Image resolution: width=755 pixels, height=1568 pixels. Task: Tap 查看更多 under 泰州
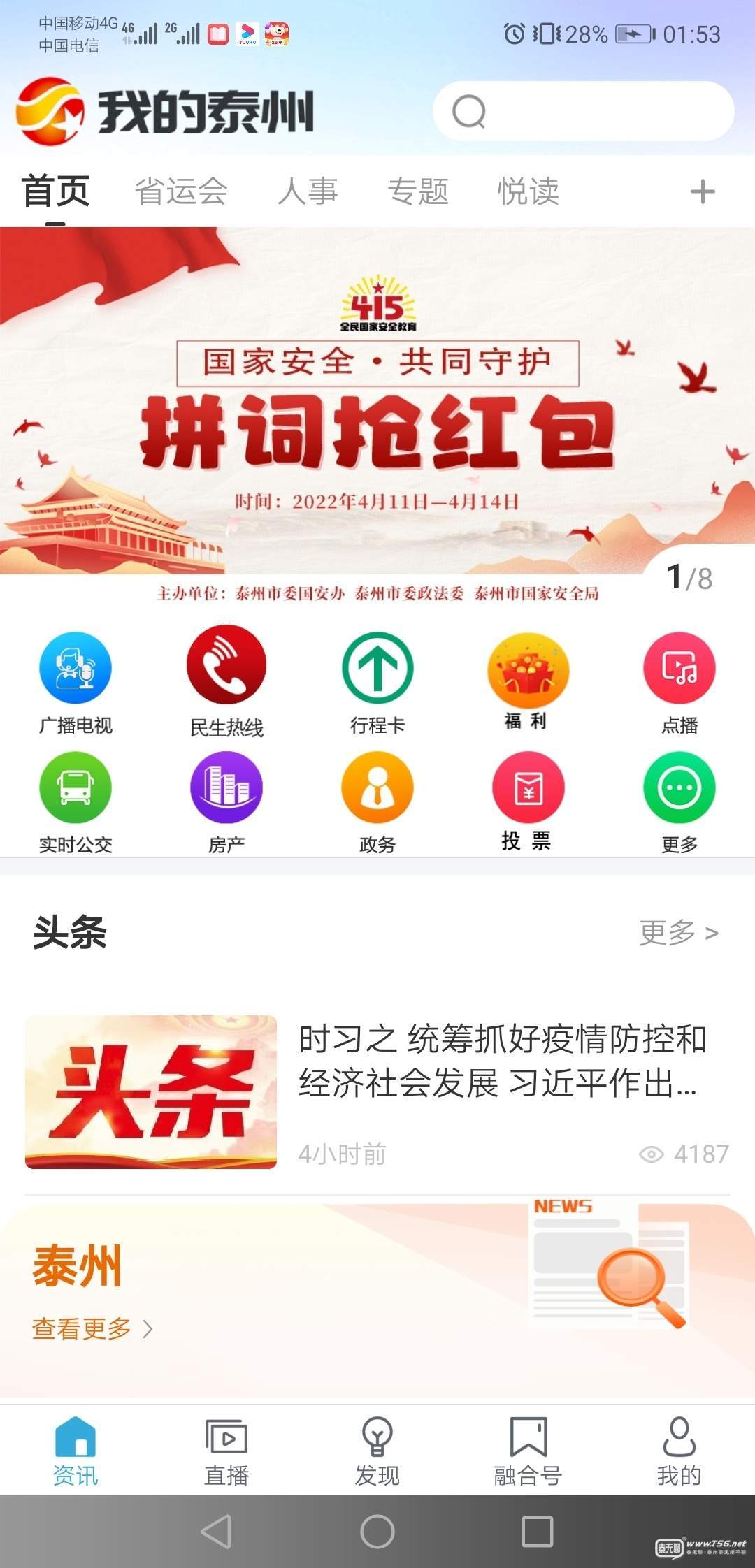point(92,1328)
